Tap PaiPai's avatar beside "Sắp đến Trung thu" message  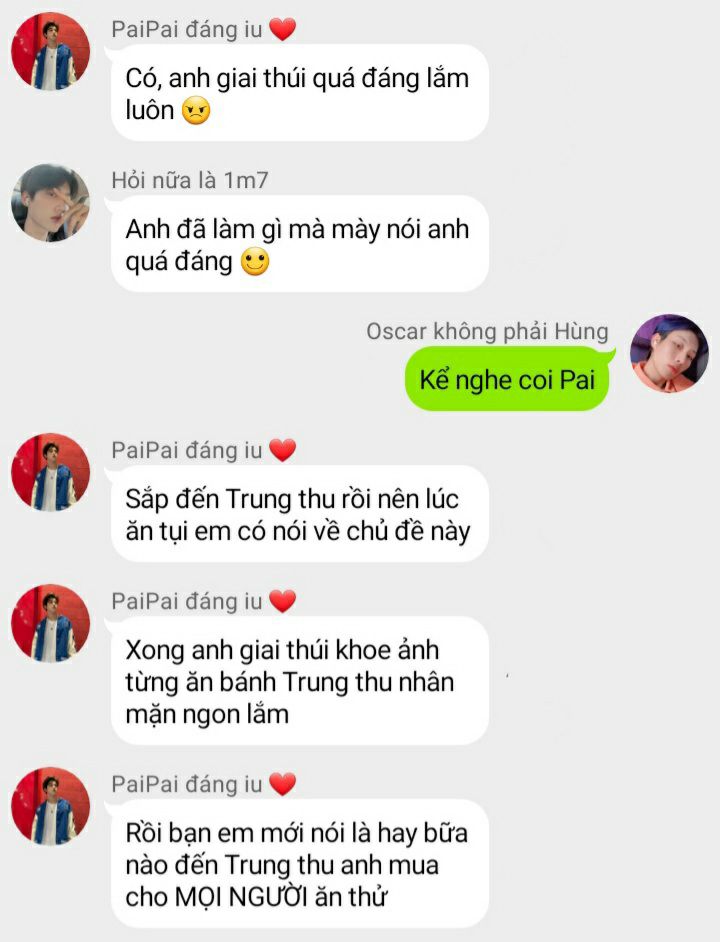[50, 472]
